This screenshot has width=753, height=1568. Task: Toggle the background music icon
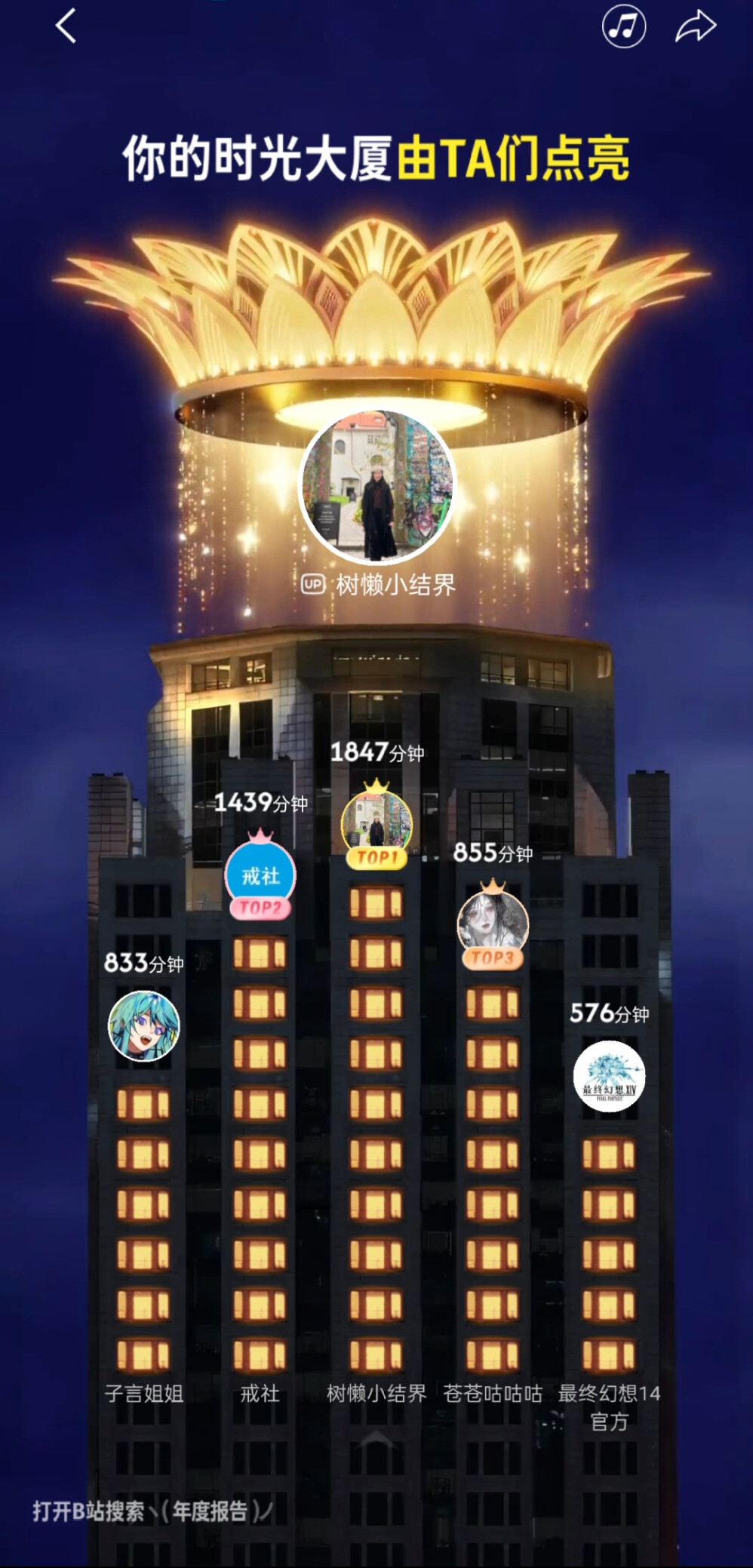click(623, 26)
